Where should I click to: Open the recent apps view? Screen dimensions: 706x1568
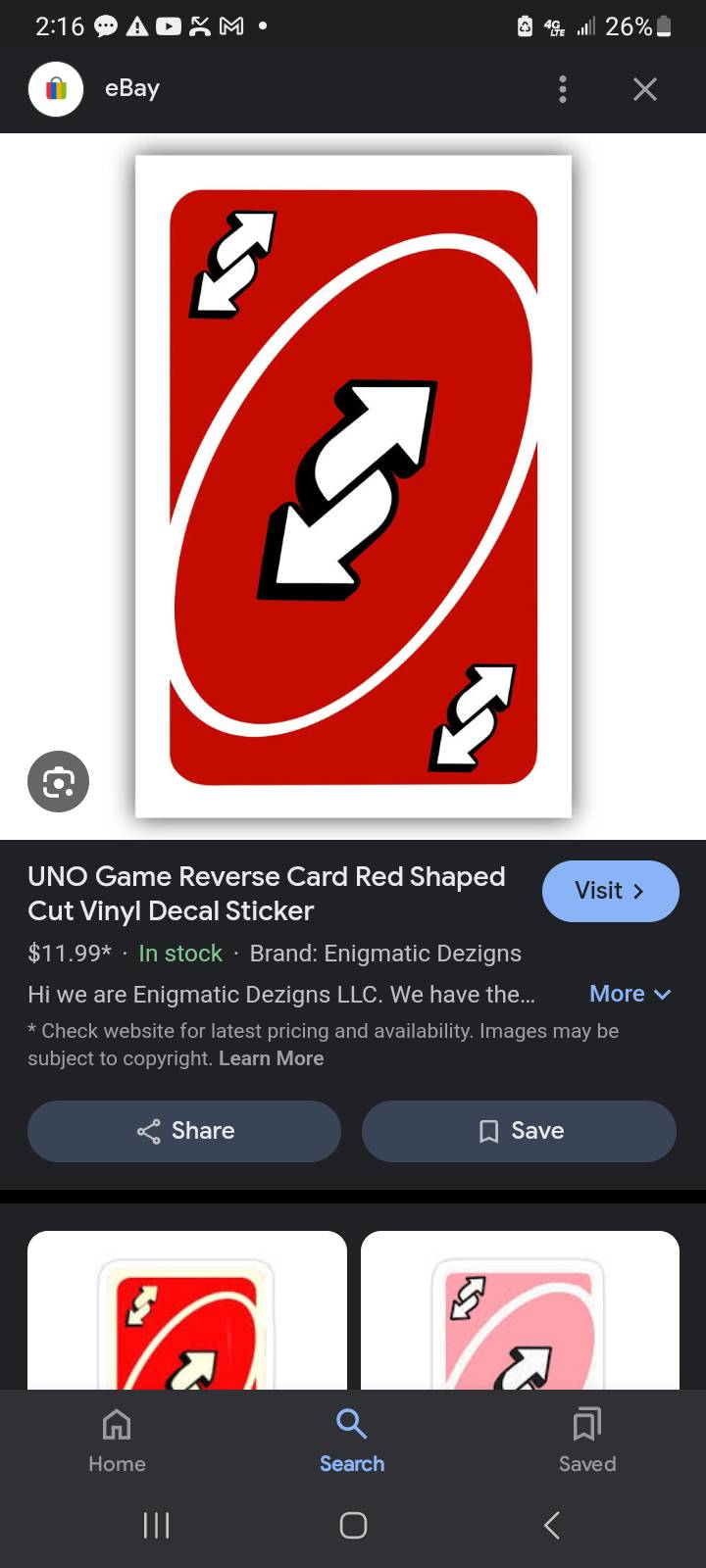(157, 1525)
